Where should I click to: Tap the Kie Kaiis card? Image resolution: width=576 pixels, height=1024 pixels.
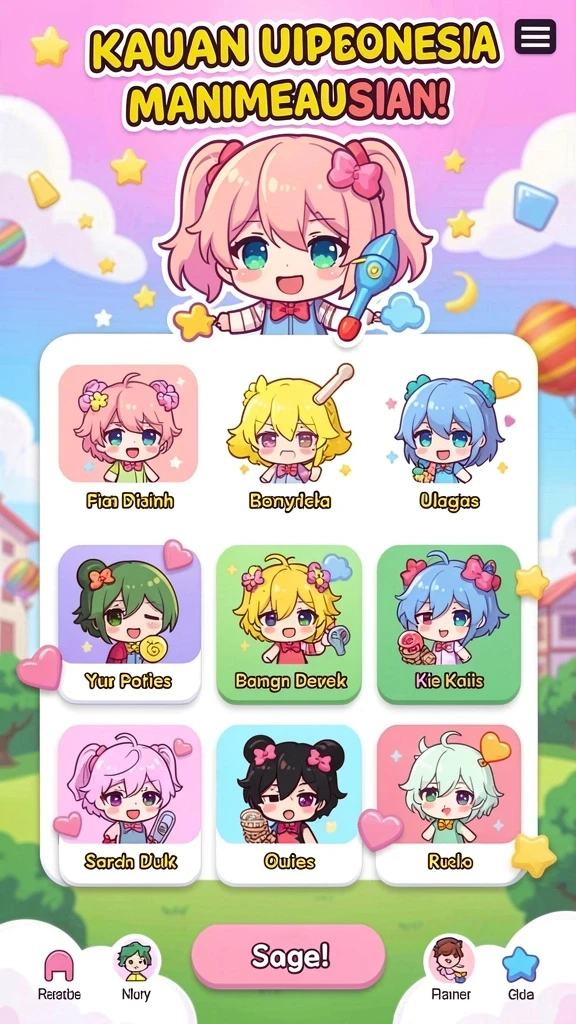click(x=449, y=624)
